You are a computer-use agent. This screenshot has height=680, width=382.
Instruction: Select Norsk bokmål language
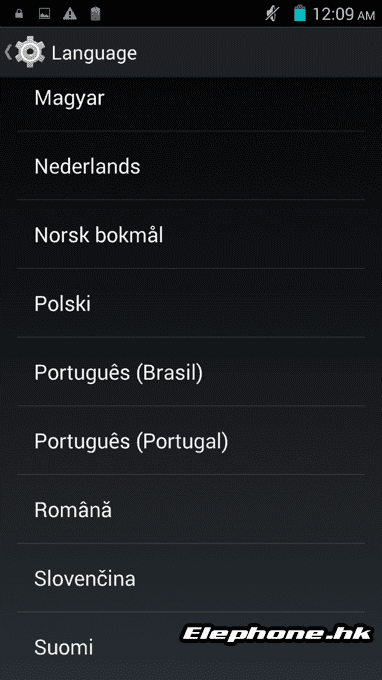pyautogui.click(x=191, y=234)
